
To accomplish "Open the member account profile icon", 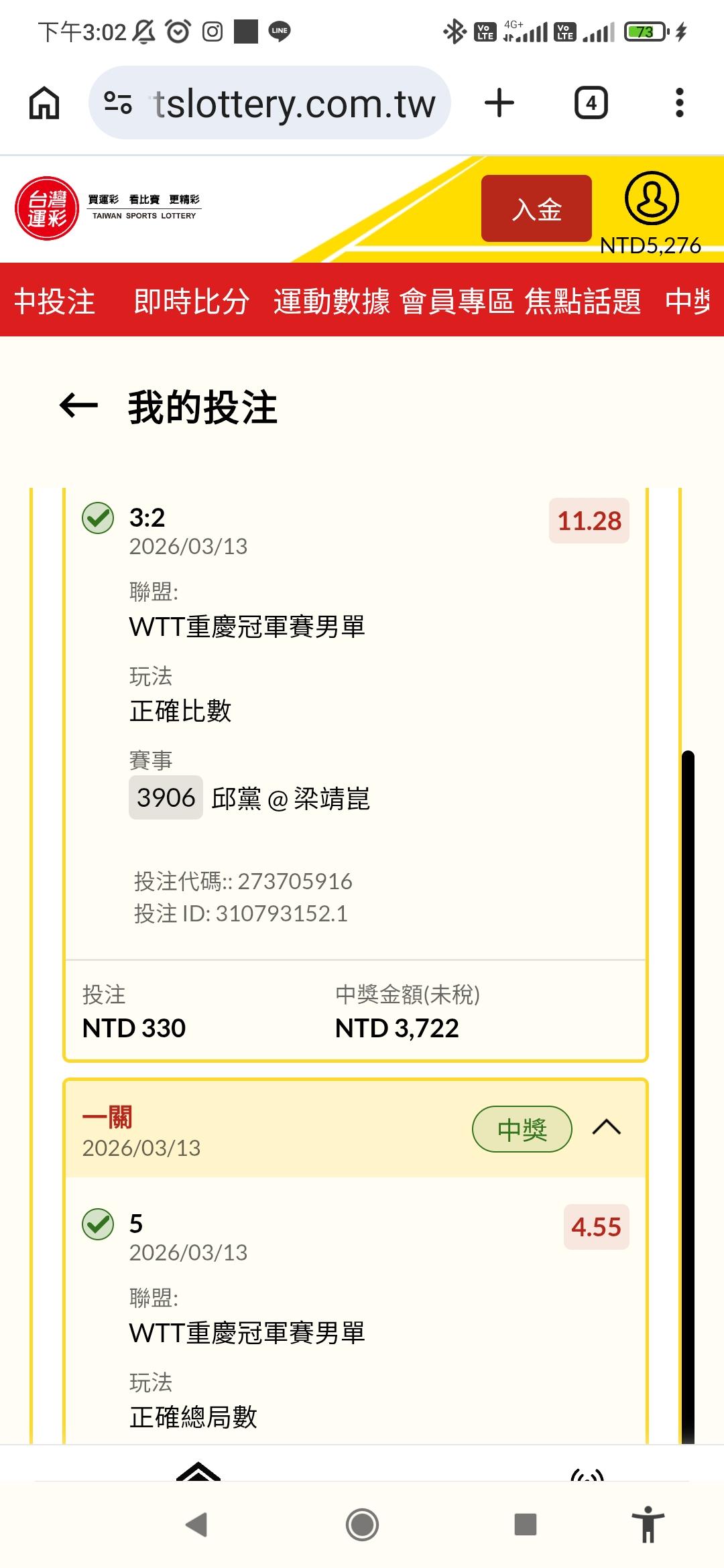I will (x=651, y=199).
